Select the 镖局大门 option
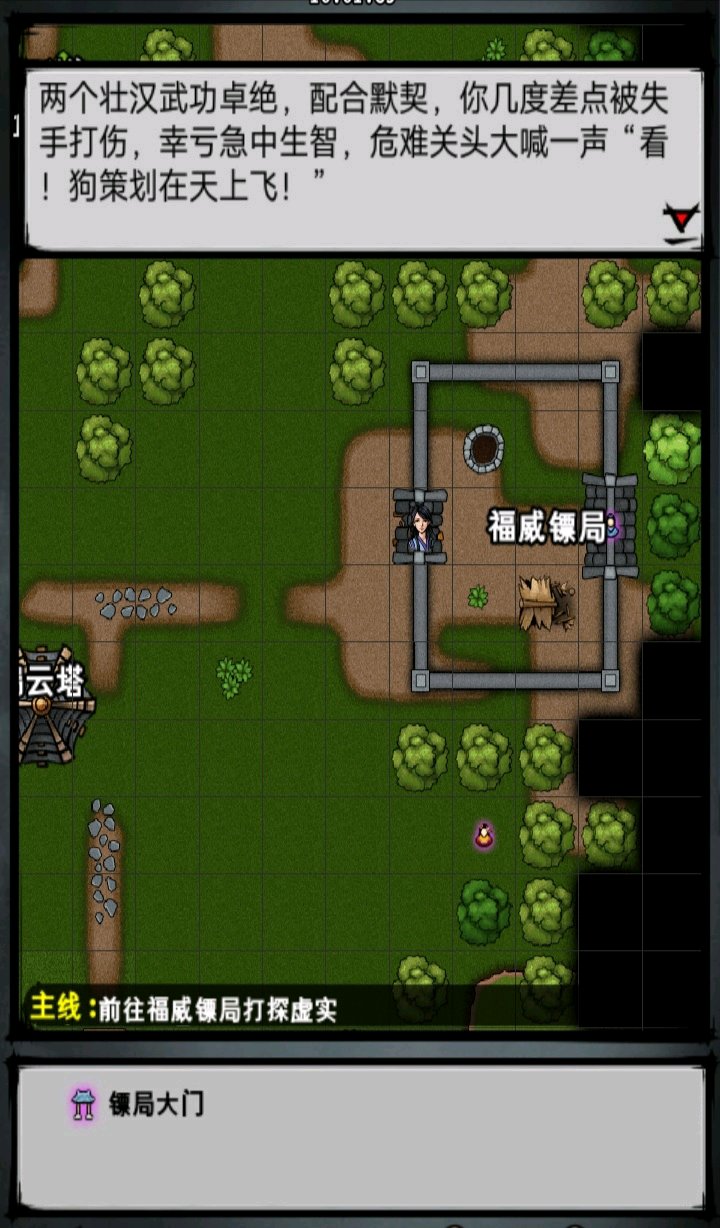Image resolution: width=720 pixels, height=1228 pixels. 138,1104
